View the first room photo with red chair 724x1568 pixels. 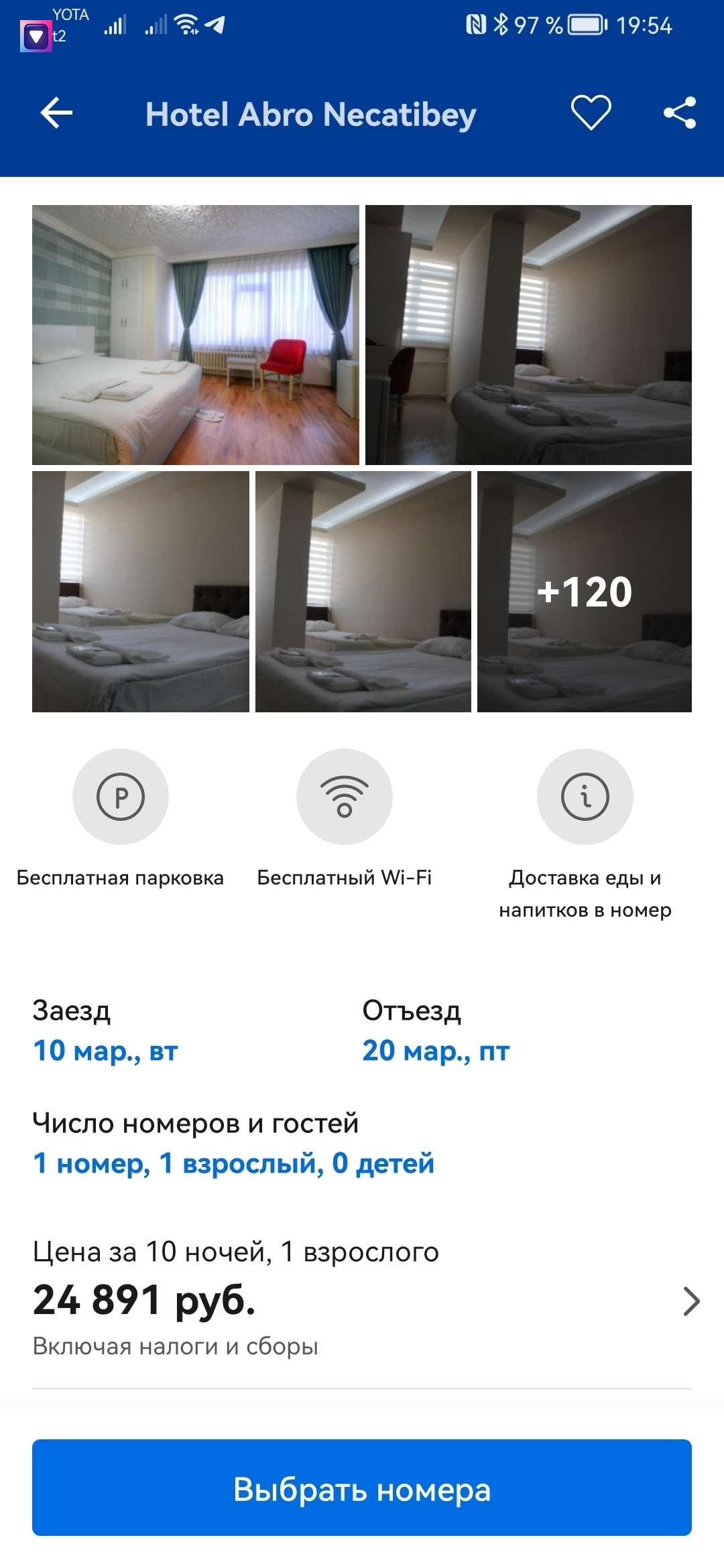[x=196, y=334]
